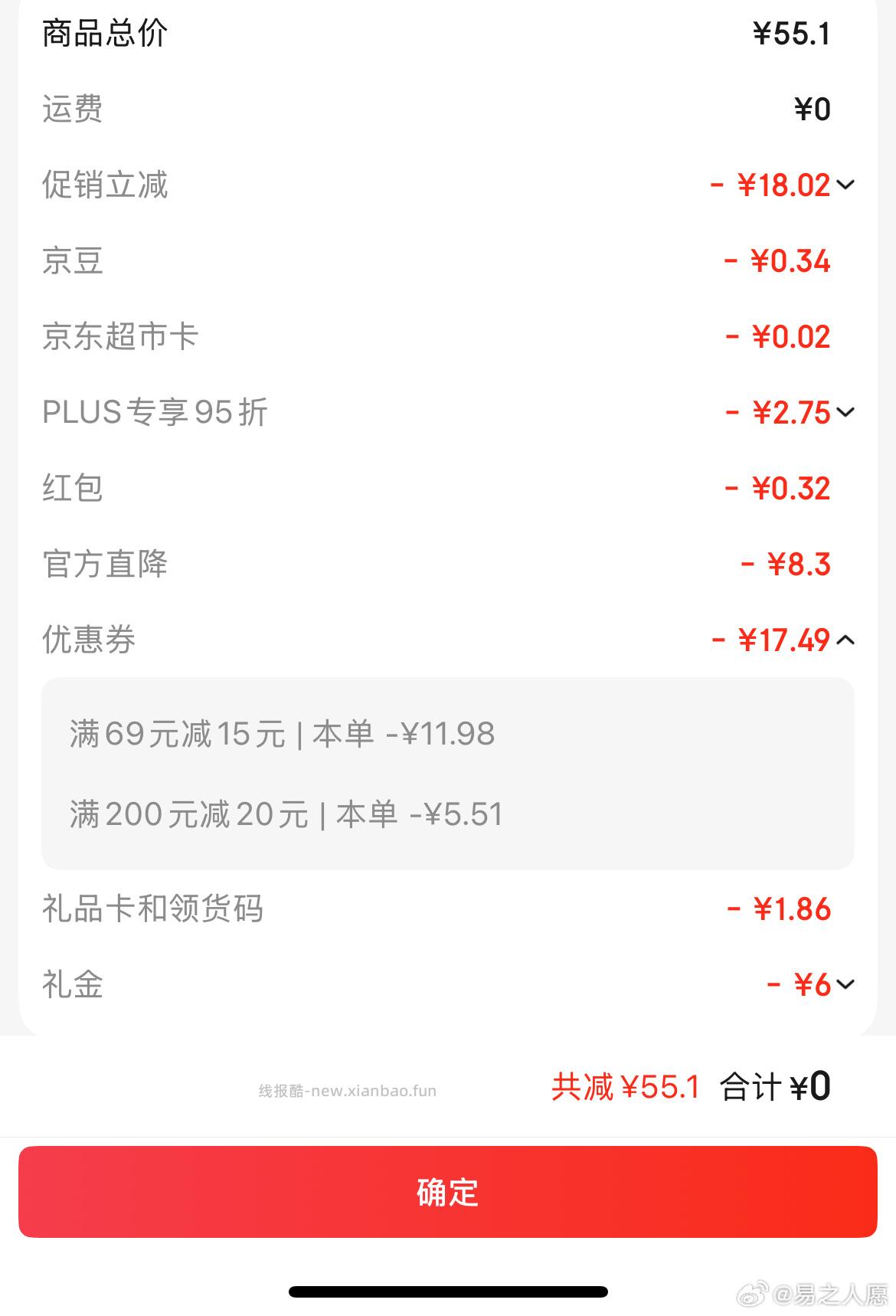Collapse the 优惠券 coupon list
Screen dimensions: 896x1316
pos(846,641)
